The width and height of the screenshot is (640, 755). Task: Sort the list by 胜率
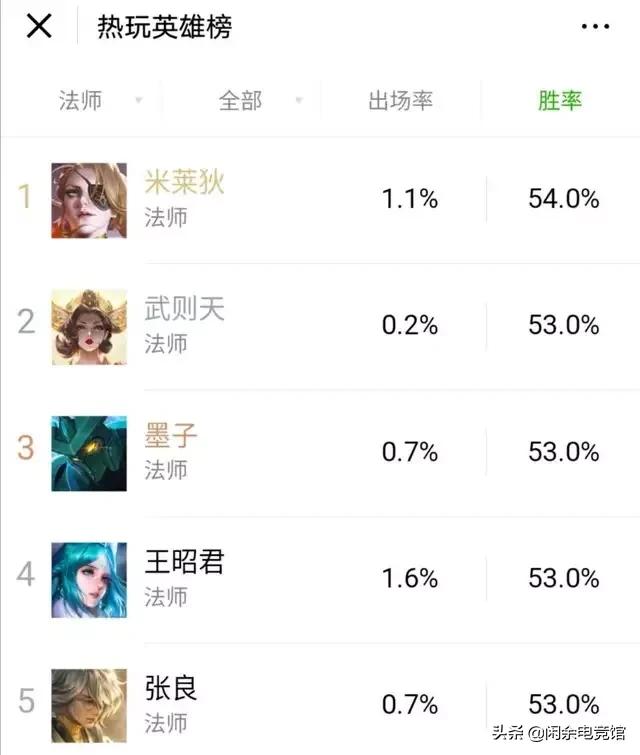pos(560,101)
